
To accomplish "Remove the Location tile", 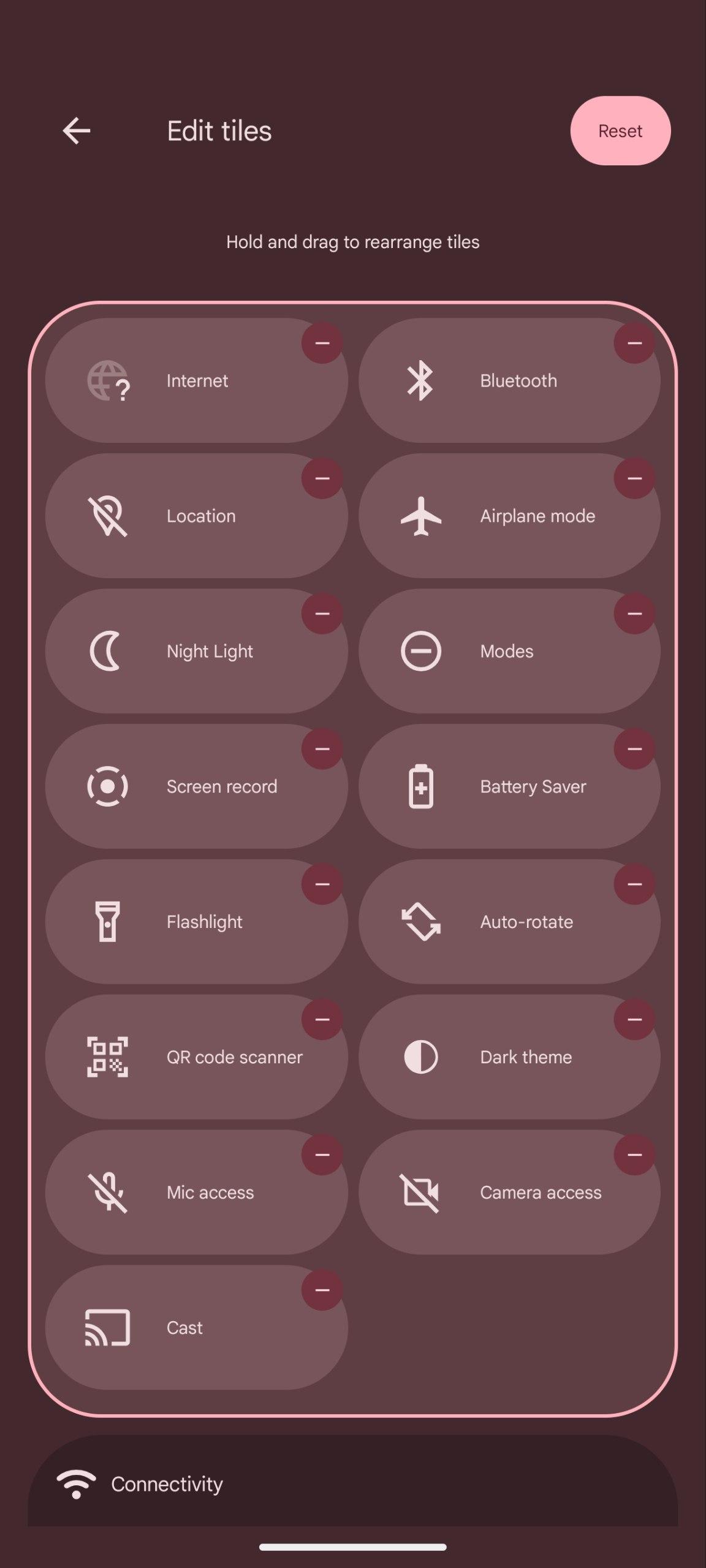I will coord(322,478).
